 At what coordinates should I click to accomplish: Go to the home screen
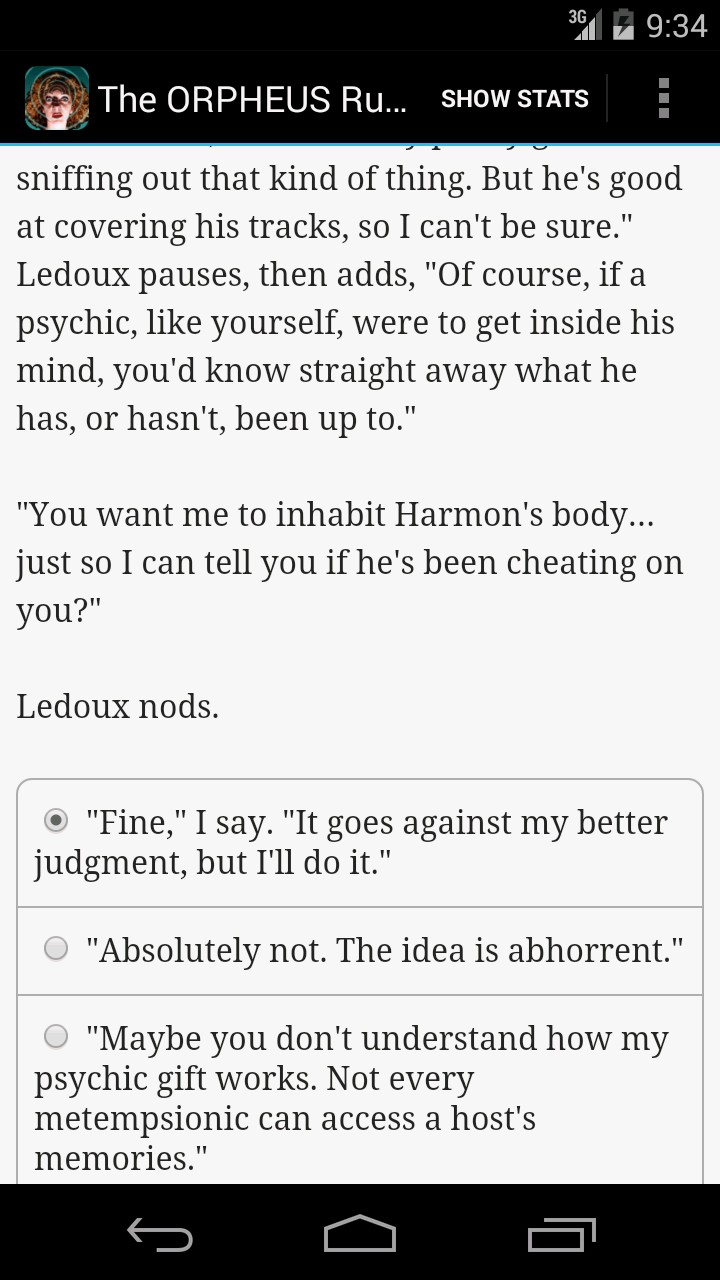(x=360, y=1235)
